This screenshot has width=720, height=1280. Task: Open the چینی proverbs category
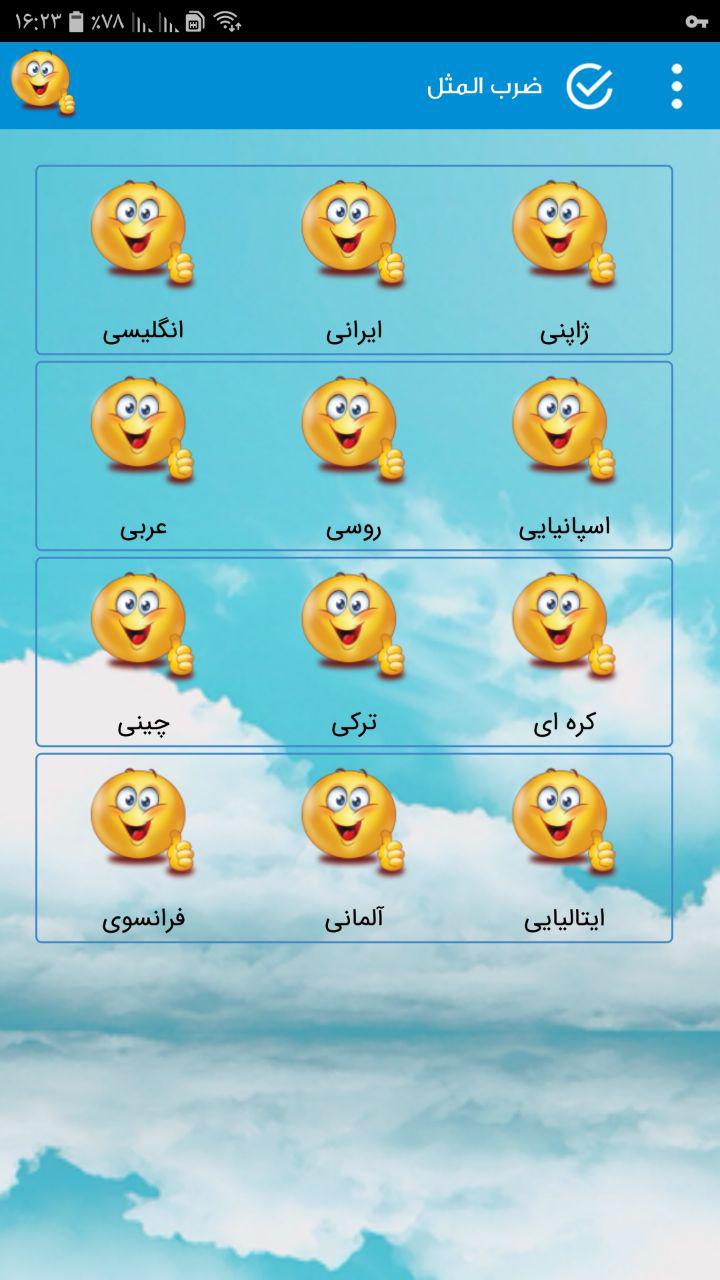coord(142,652)
